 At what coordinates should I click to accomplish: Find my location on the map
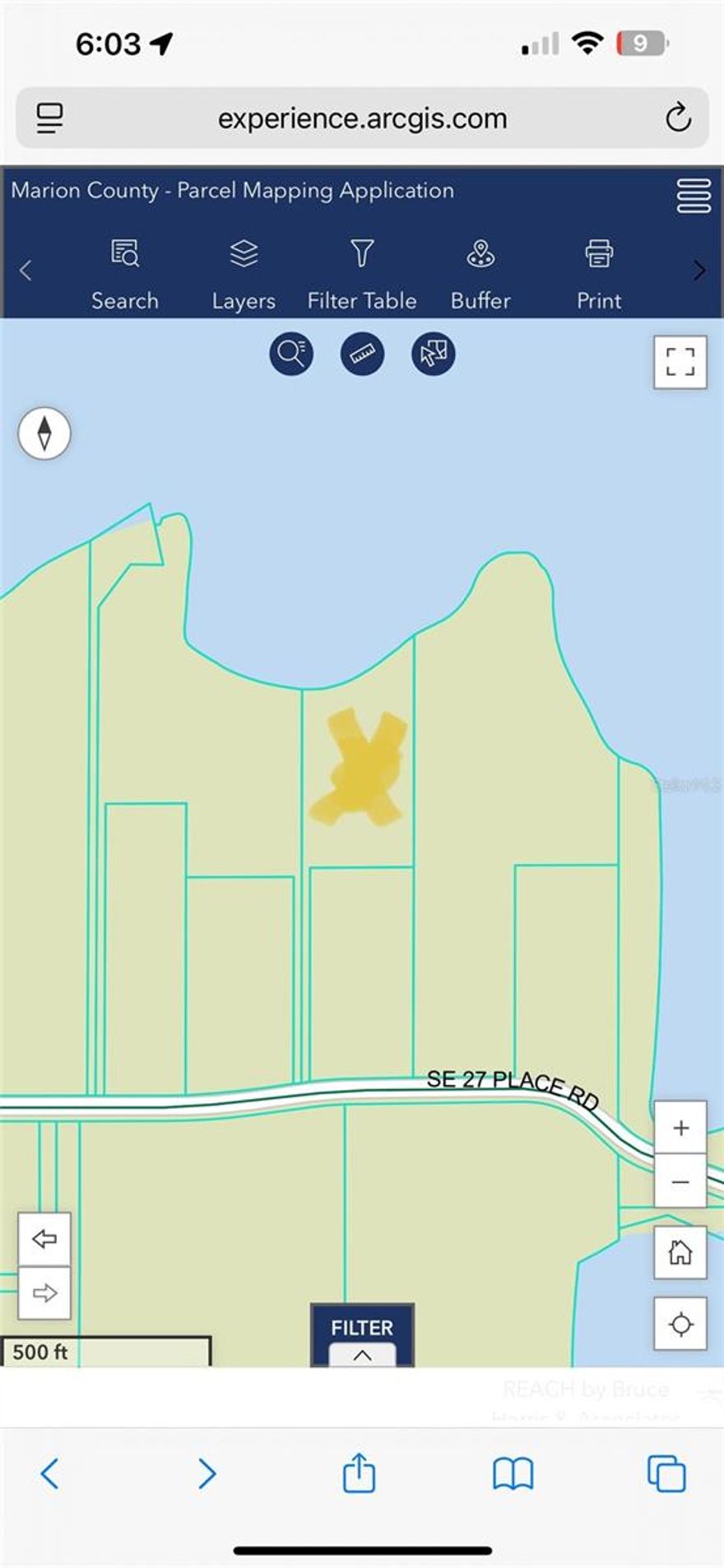[680, 1324]
